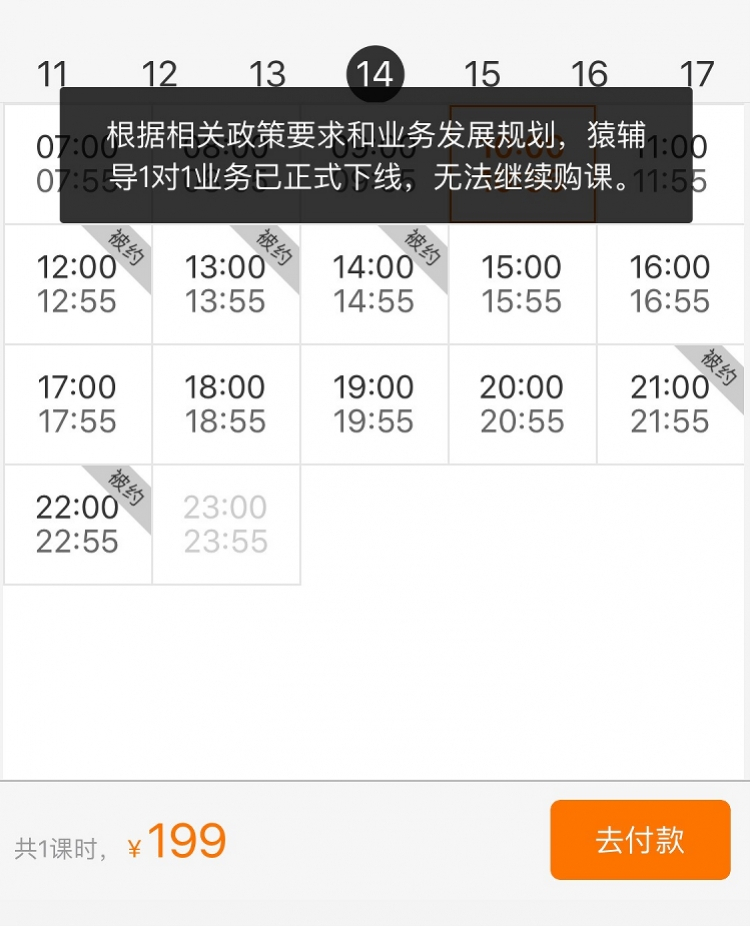This screenshot has height=926, width=750.
Task: Select the 15:00–15:55 time slot
Action: (522, 284)
